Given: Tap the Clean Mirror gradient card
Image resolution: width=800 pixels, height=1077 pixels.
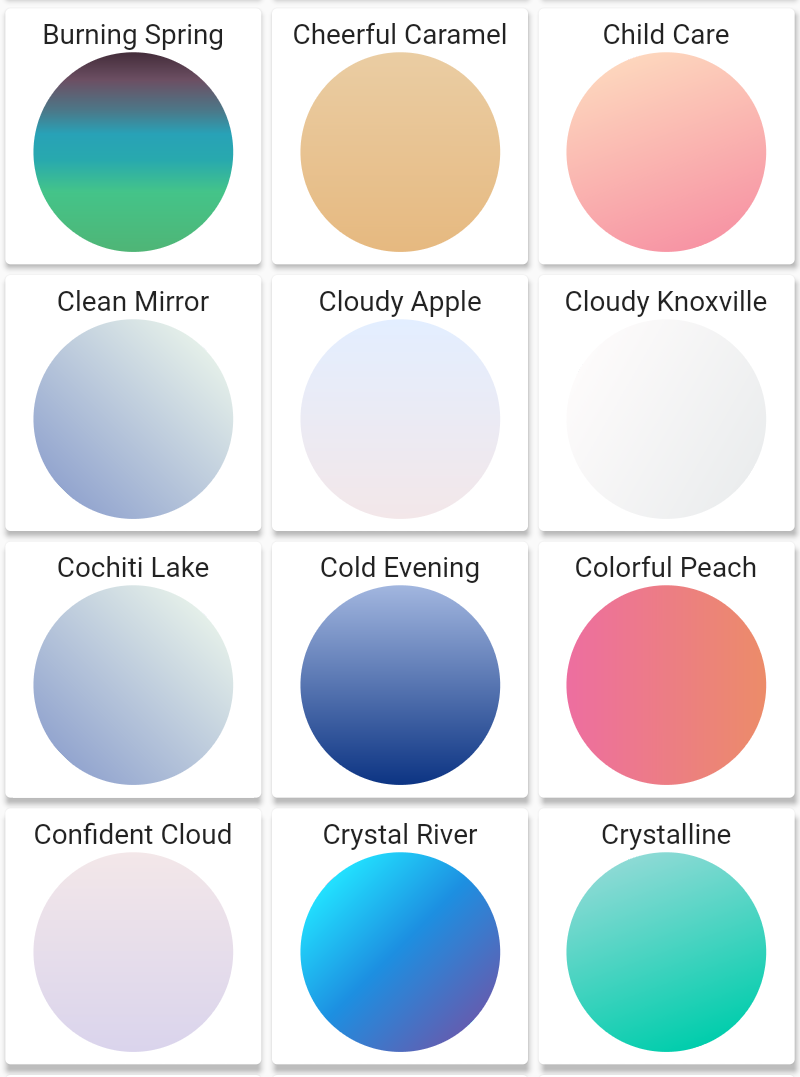Looking at the screenshot, I should 133,419.
